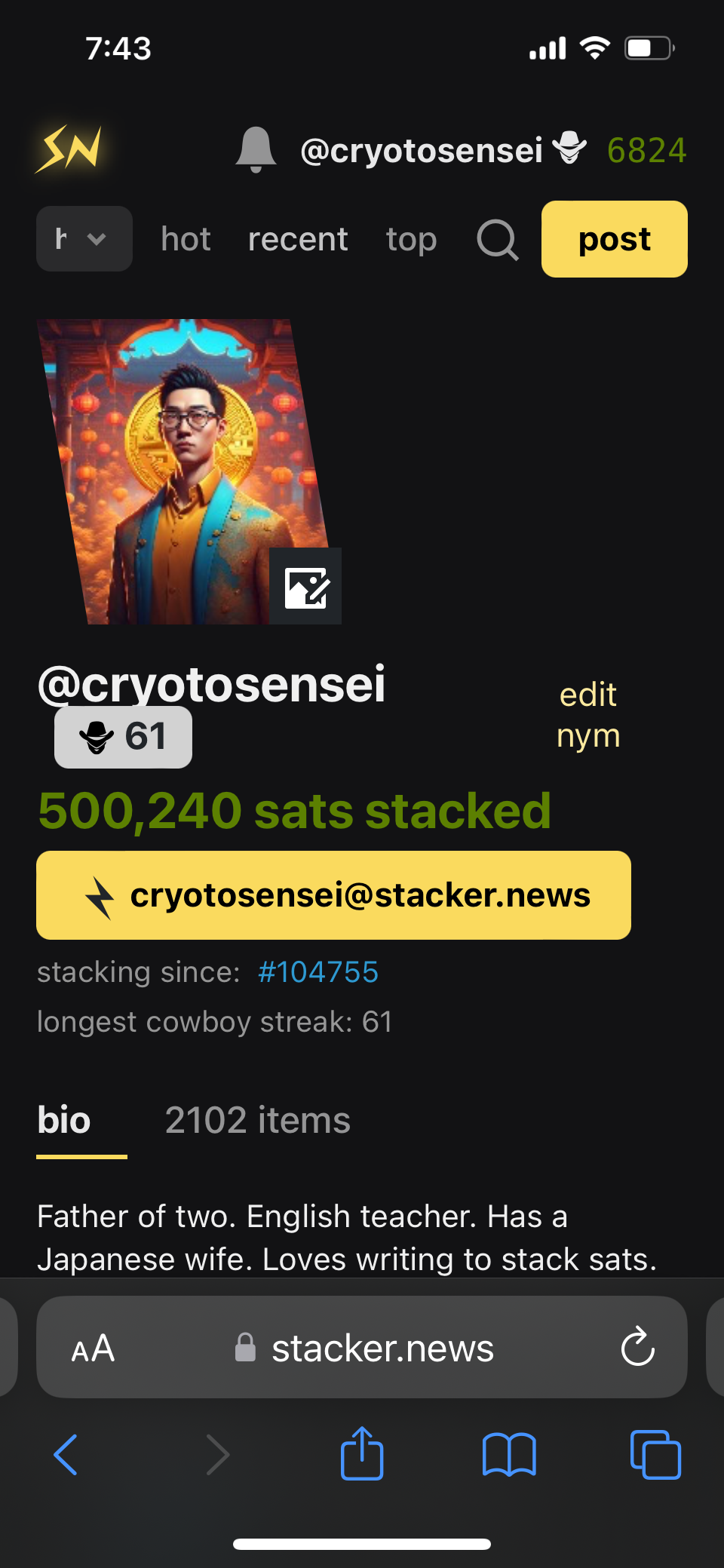Screen dimensions: 724x1568
Task: Tap edit nym link
Action: pyautogui.click(x=588, y=714)
